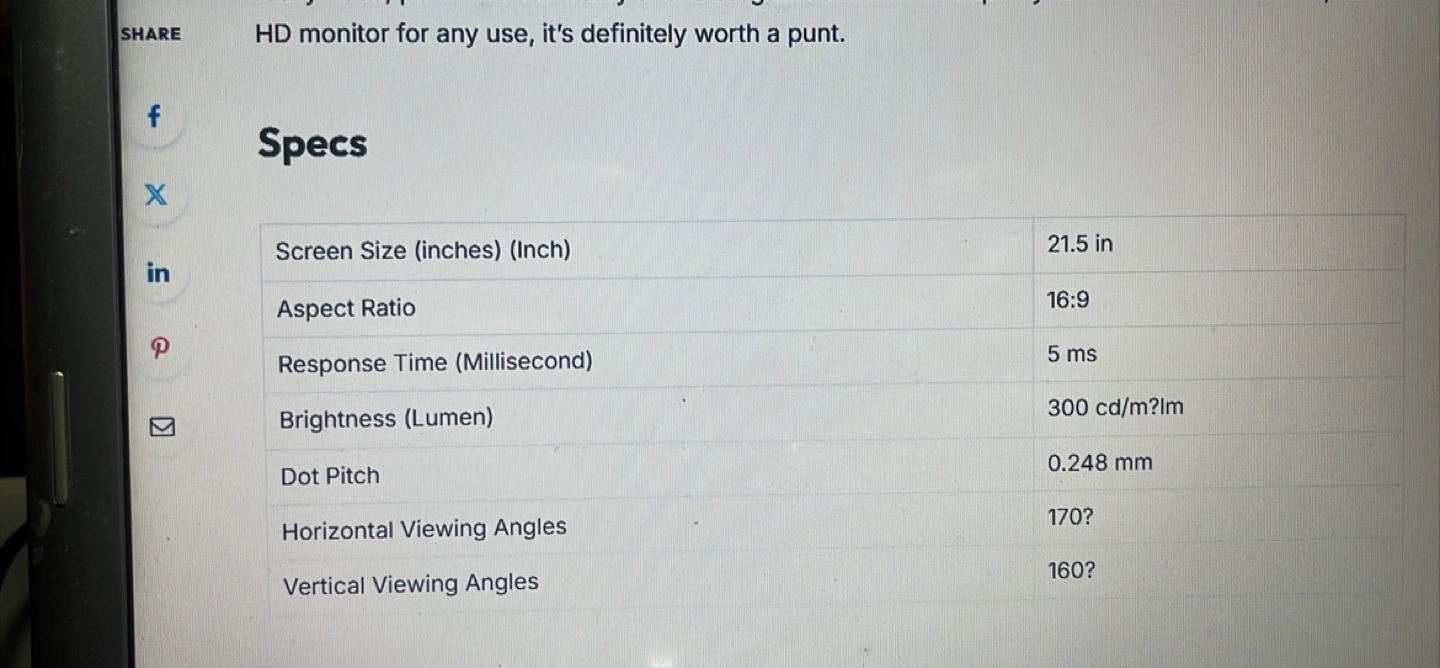Viewport: 1440px width, 668px height.
Task: Pin this article to Pinterest
Action: coord(159,348)
